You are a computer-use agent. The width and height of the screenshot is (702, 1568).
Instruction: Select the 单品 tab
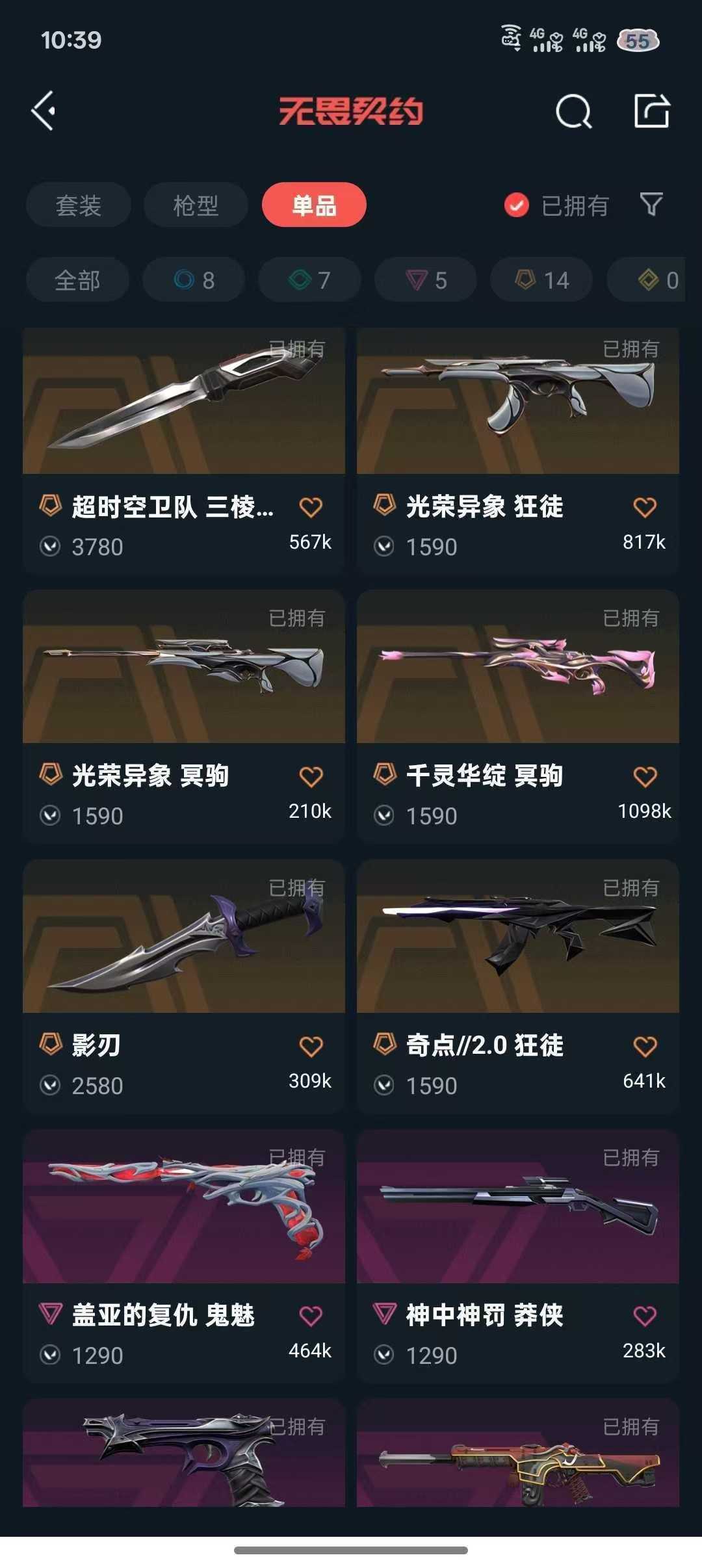[x=314, y=205]
